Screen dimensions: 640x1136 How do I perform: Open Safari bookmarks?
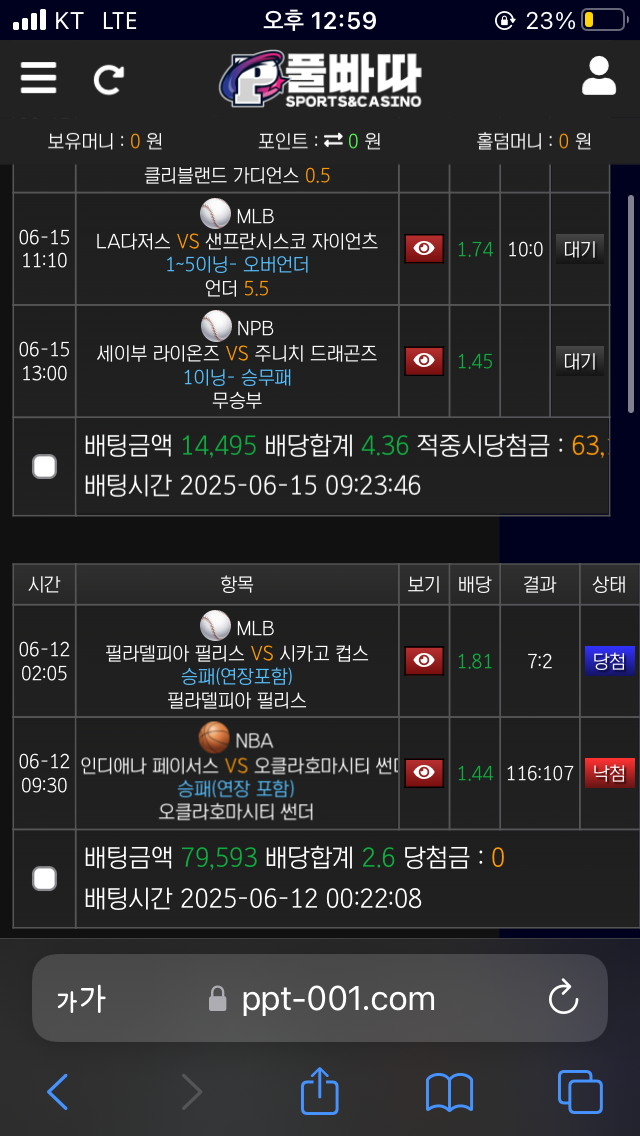pos(449,1092)
